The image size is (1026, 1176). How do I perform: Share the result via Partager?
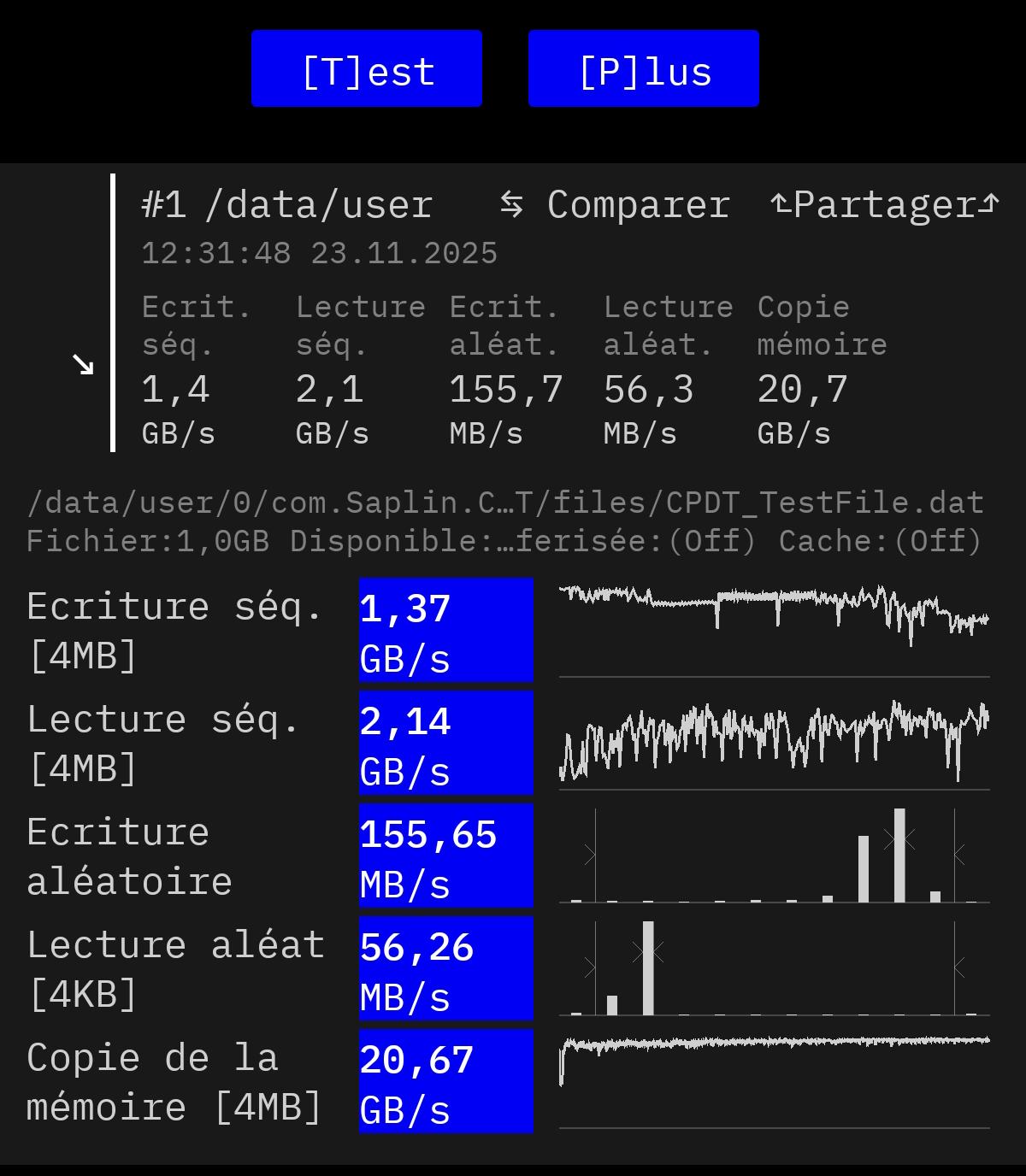(884, 205)
